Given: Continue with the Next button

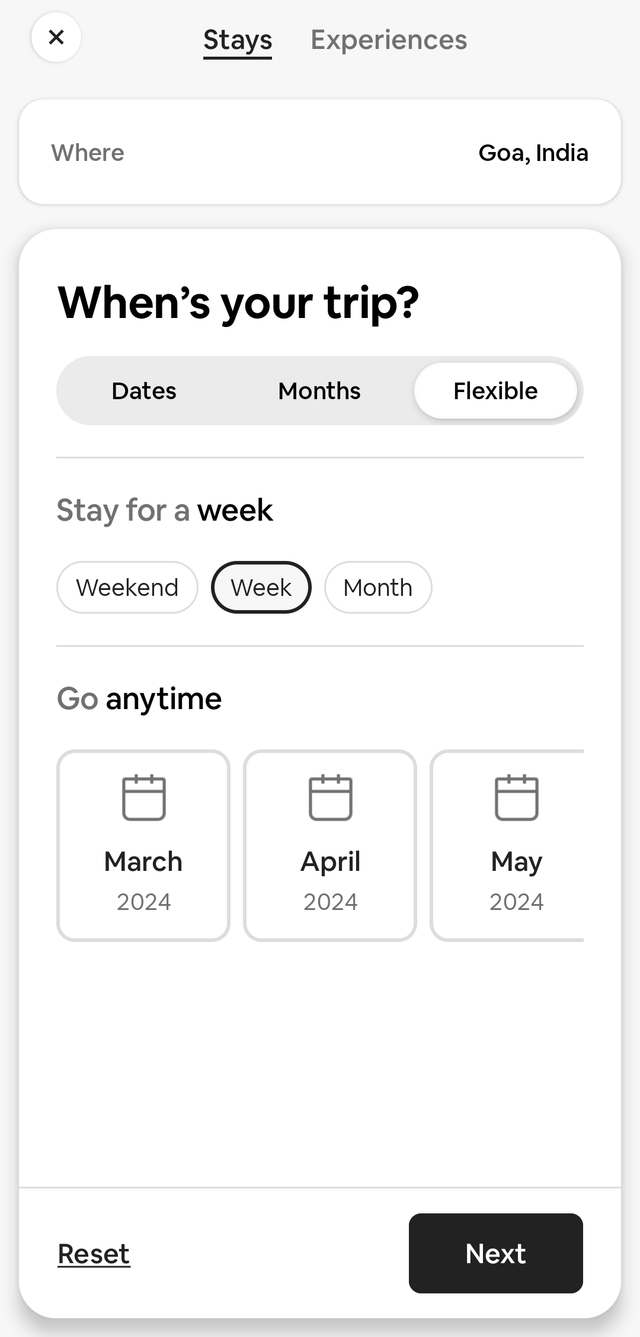Looking at the screenshot, I should 495,1253.
